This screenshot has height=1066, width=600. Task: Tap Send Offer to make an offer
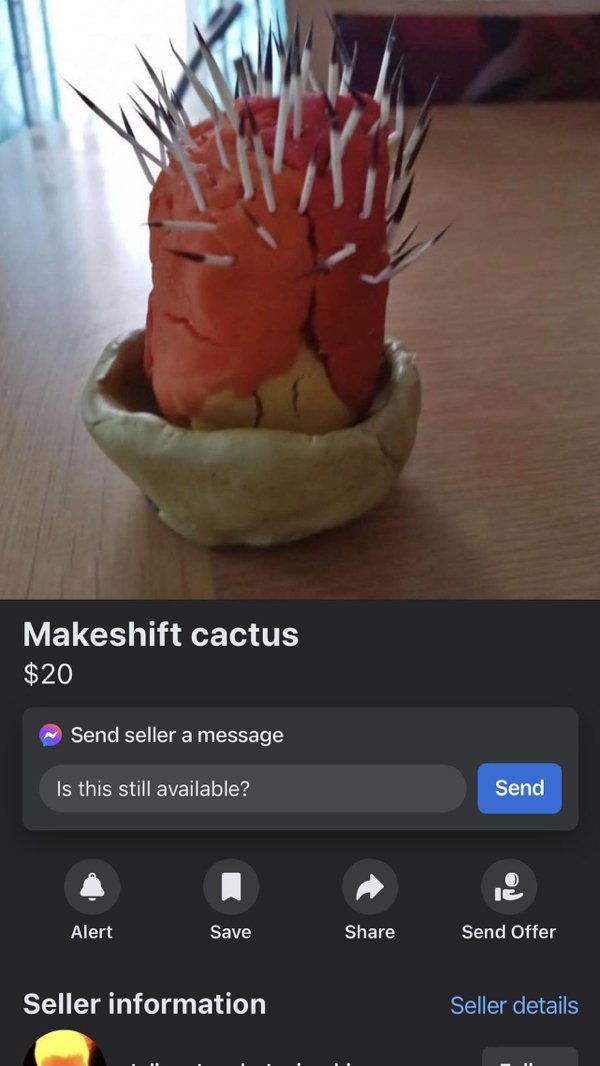509,886
